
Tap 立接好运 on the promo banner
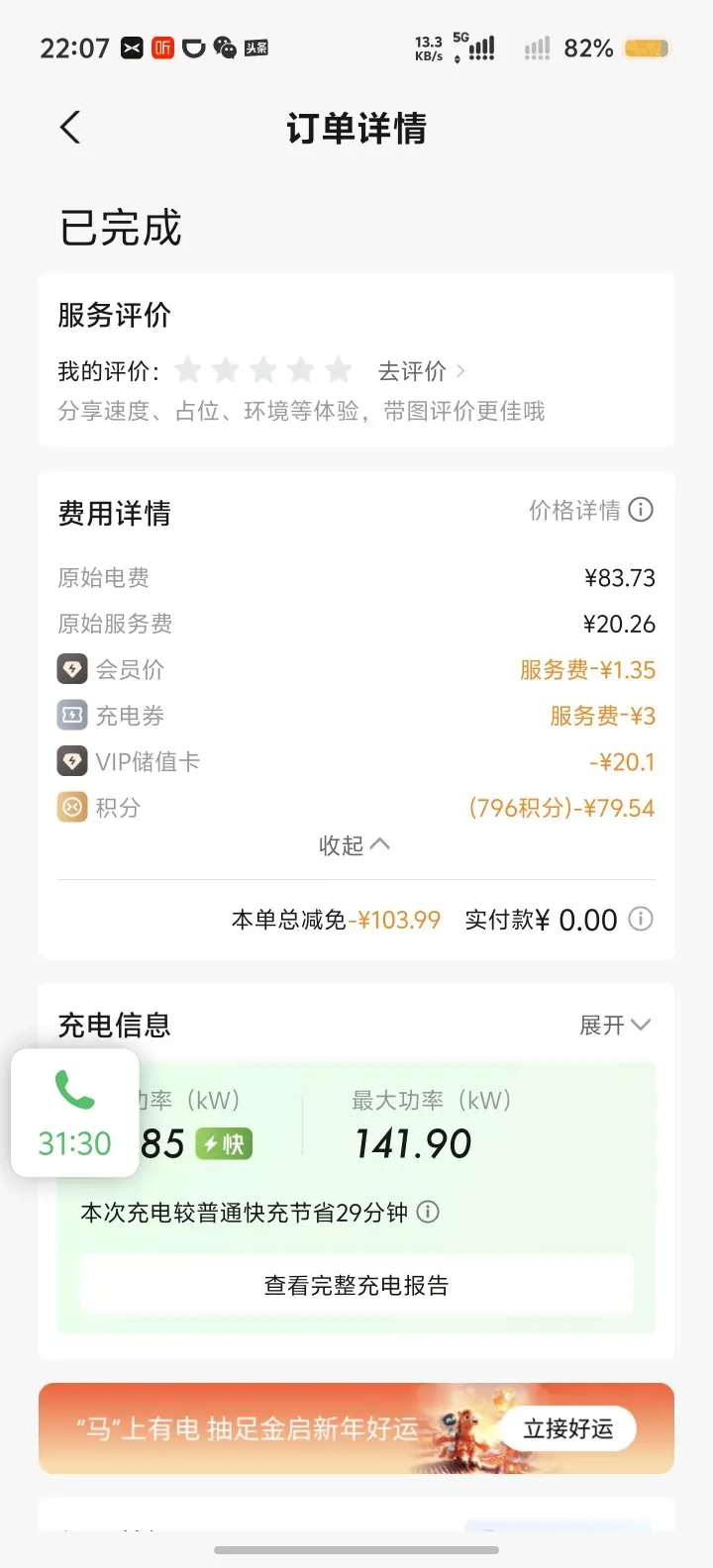[x=568, y=1428]
